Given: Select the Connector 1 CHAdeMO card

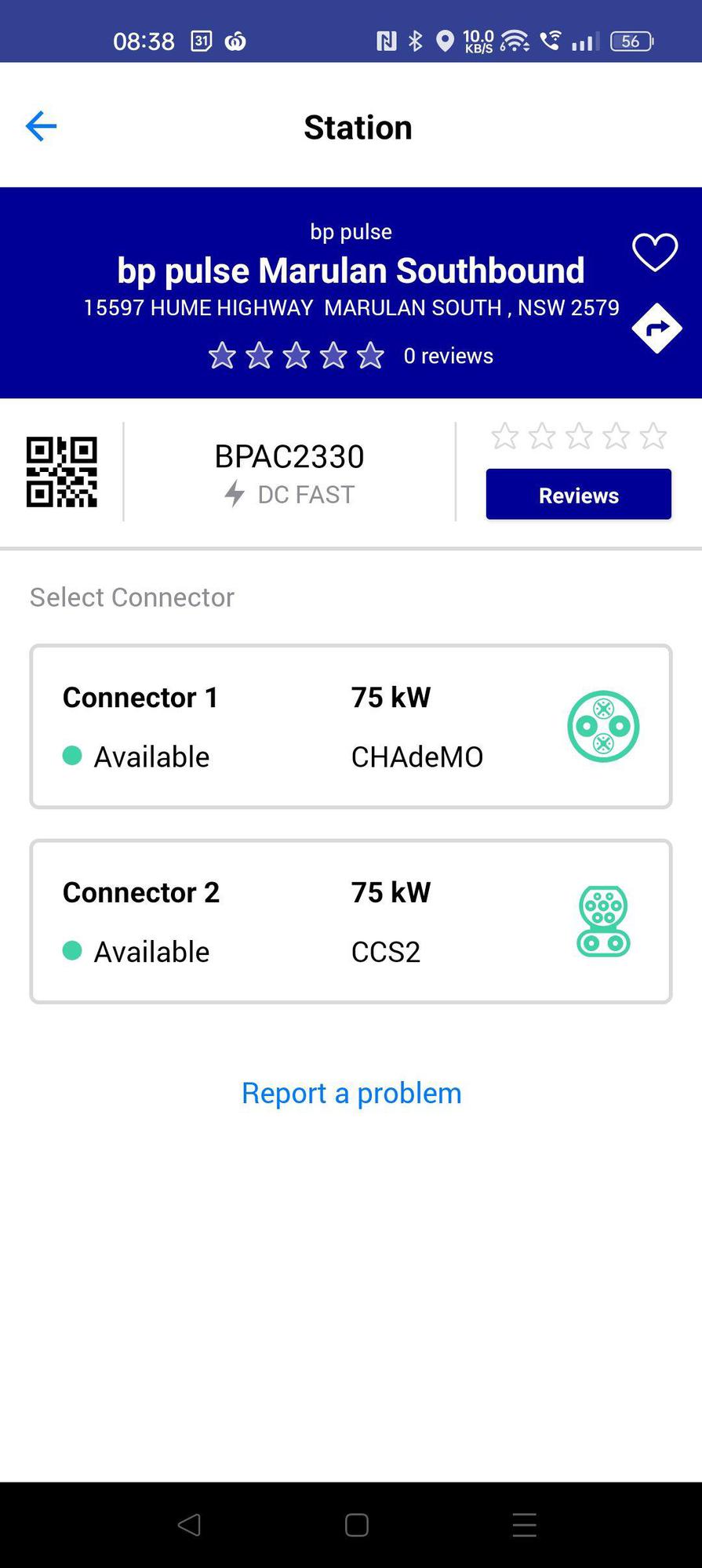Looking at the screenshot, I should (351, 725).
